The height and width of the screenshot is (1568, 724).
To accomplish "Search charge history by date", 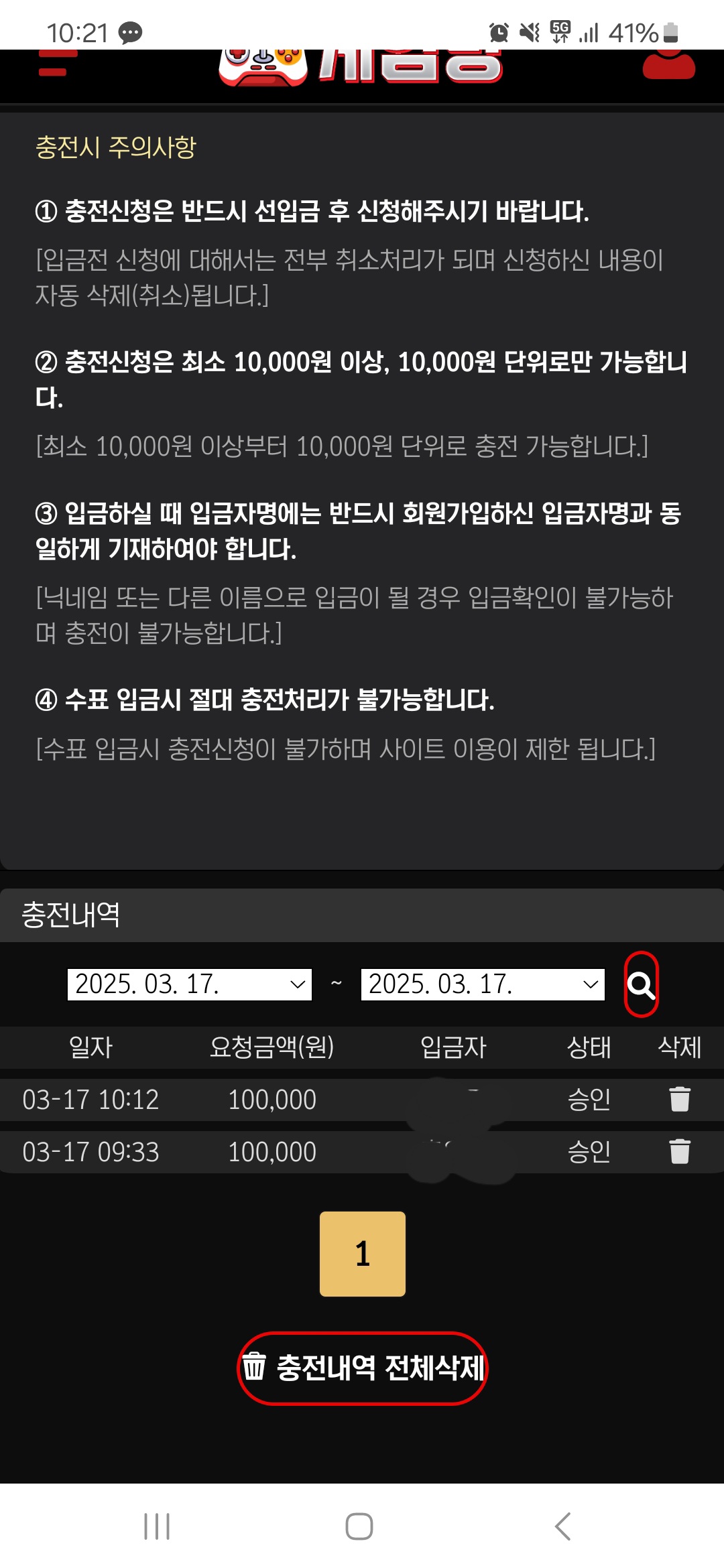I will [x=641, y=984].
